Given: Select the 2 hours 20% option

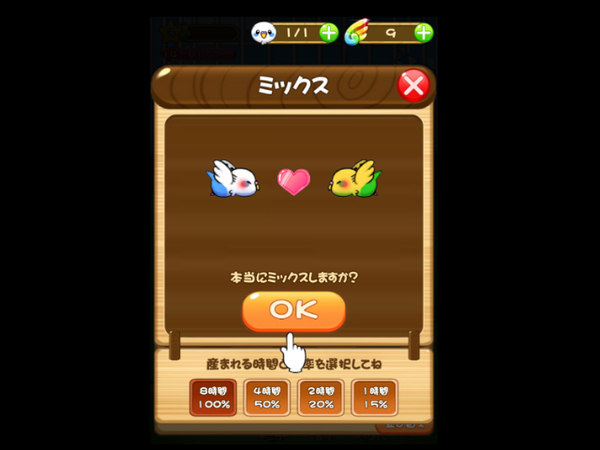Looking at the screenshot, I should (x=321, y=399).
